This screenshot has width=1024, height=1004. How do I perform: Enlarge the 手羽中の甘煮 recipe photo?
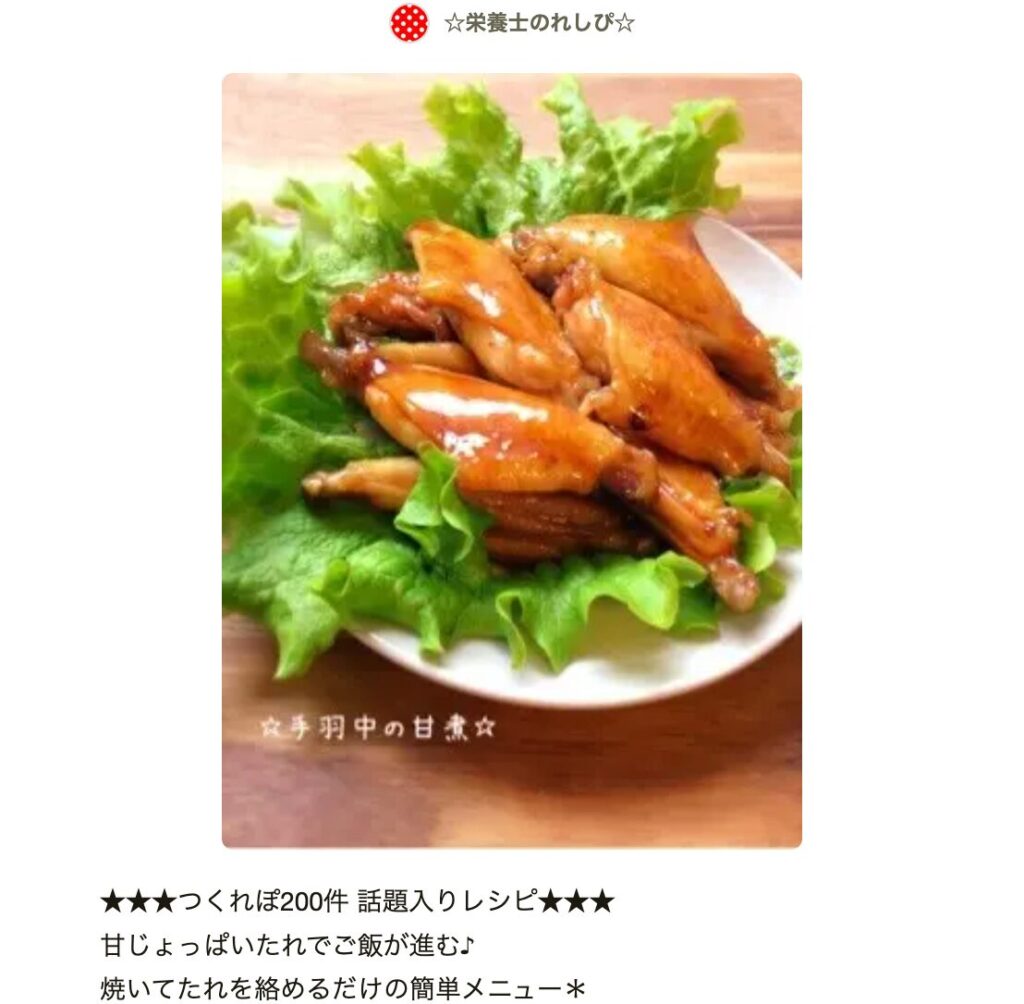tap(511, 460)
